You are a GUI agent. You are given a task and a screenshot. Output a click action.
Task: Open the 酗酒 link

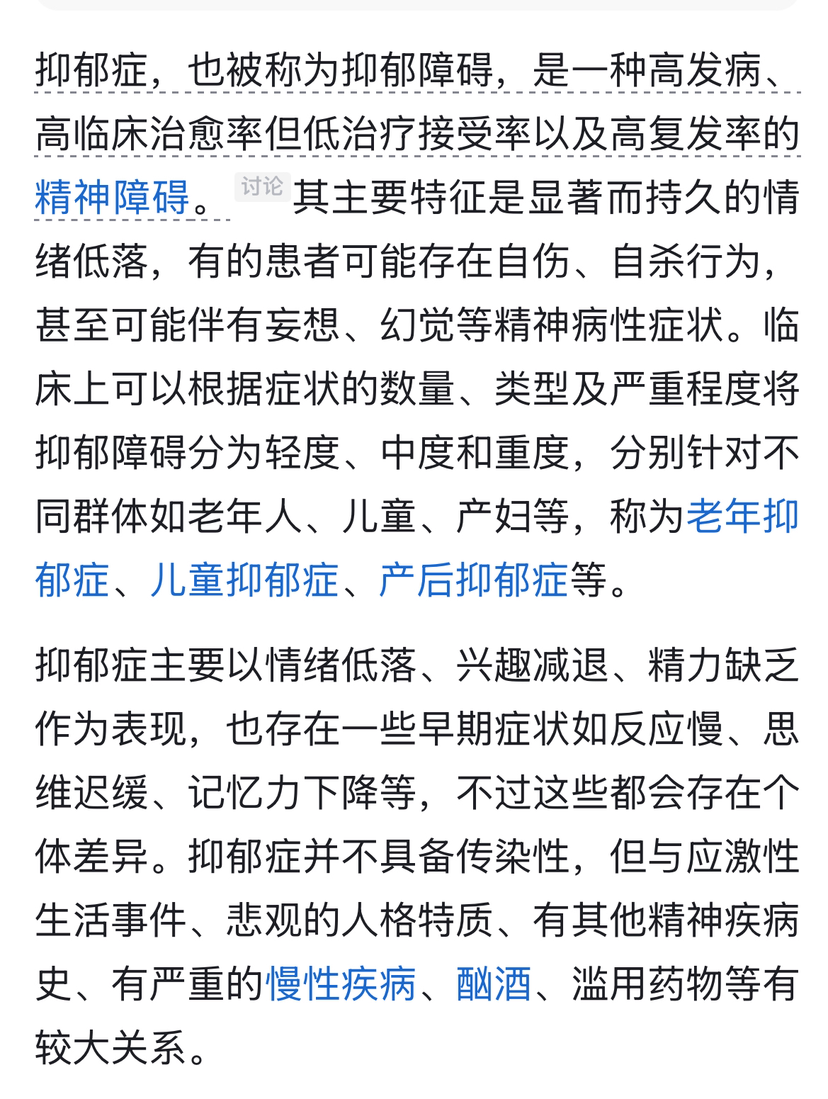coord(494,985)
